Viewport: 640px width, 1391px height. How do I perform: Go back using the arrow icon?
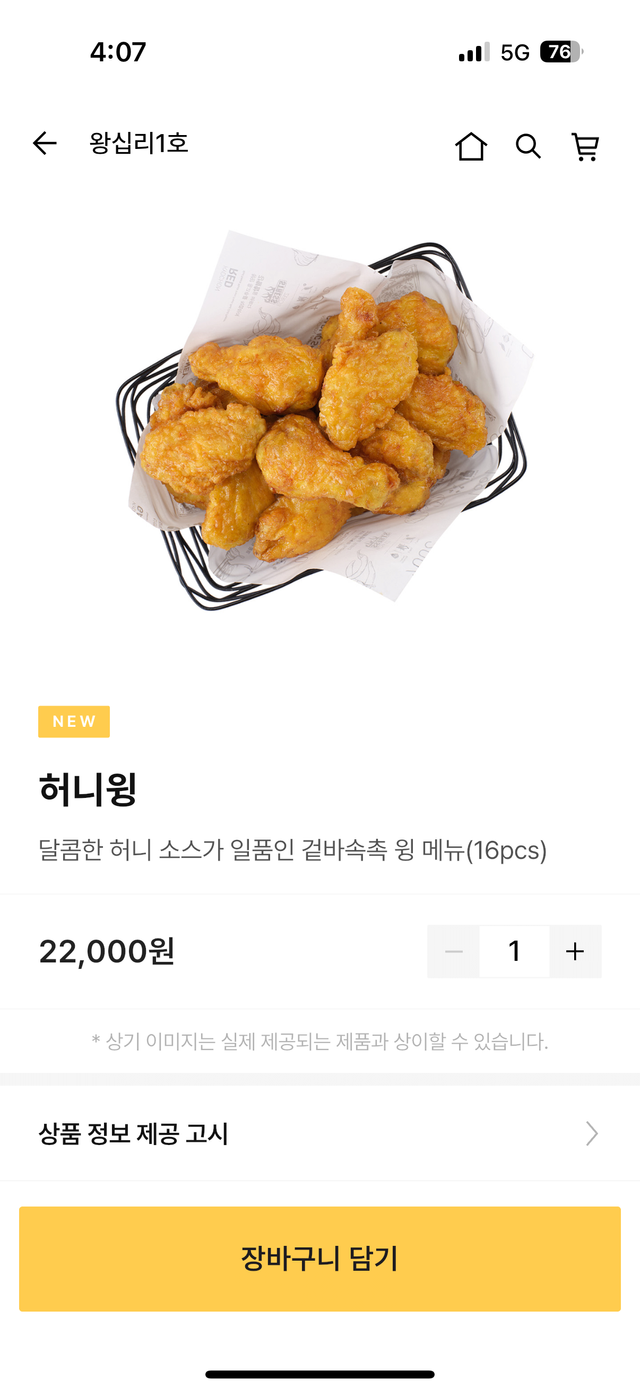point(45,144)
